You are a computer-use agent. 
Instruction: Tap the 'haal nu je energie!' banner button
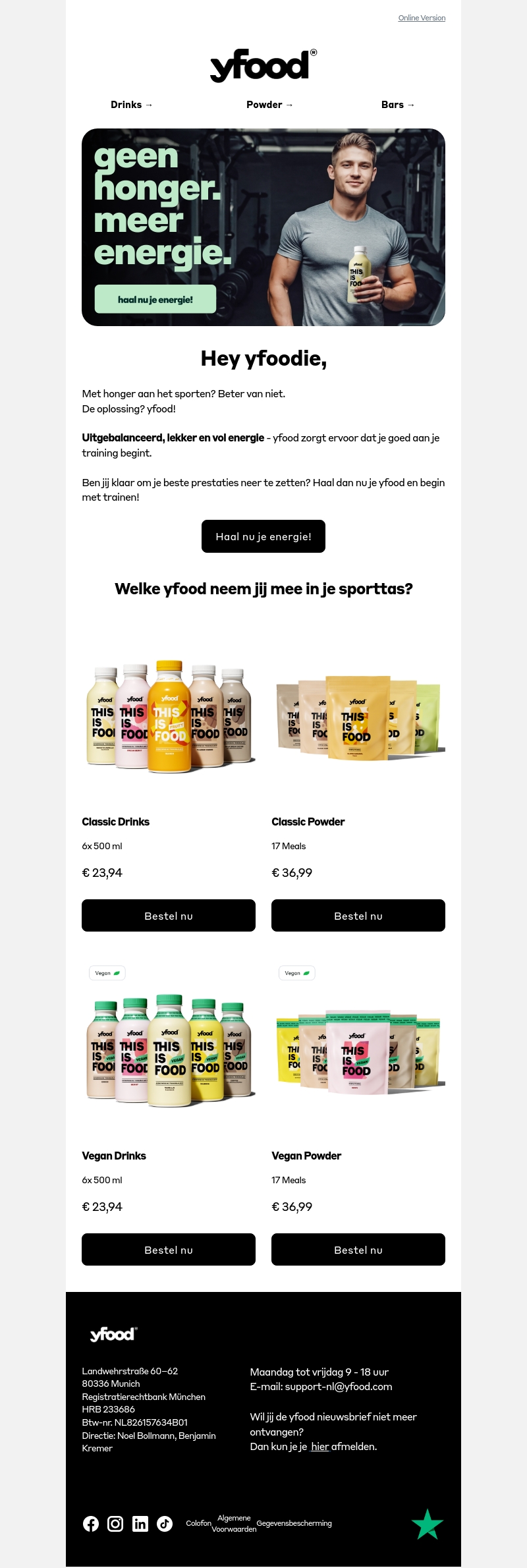coord(155,299)
